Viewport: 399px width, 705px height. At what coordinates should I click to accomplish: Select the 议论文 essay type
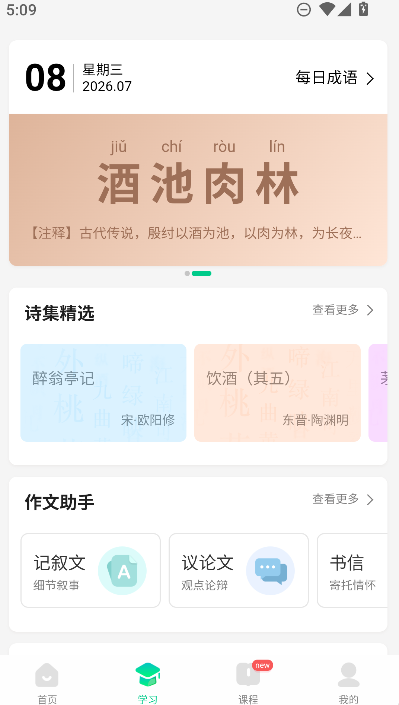pos(238,571)
